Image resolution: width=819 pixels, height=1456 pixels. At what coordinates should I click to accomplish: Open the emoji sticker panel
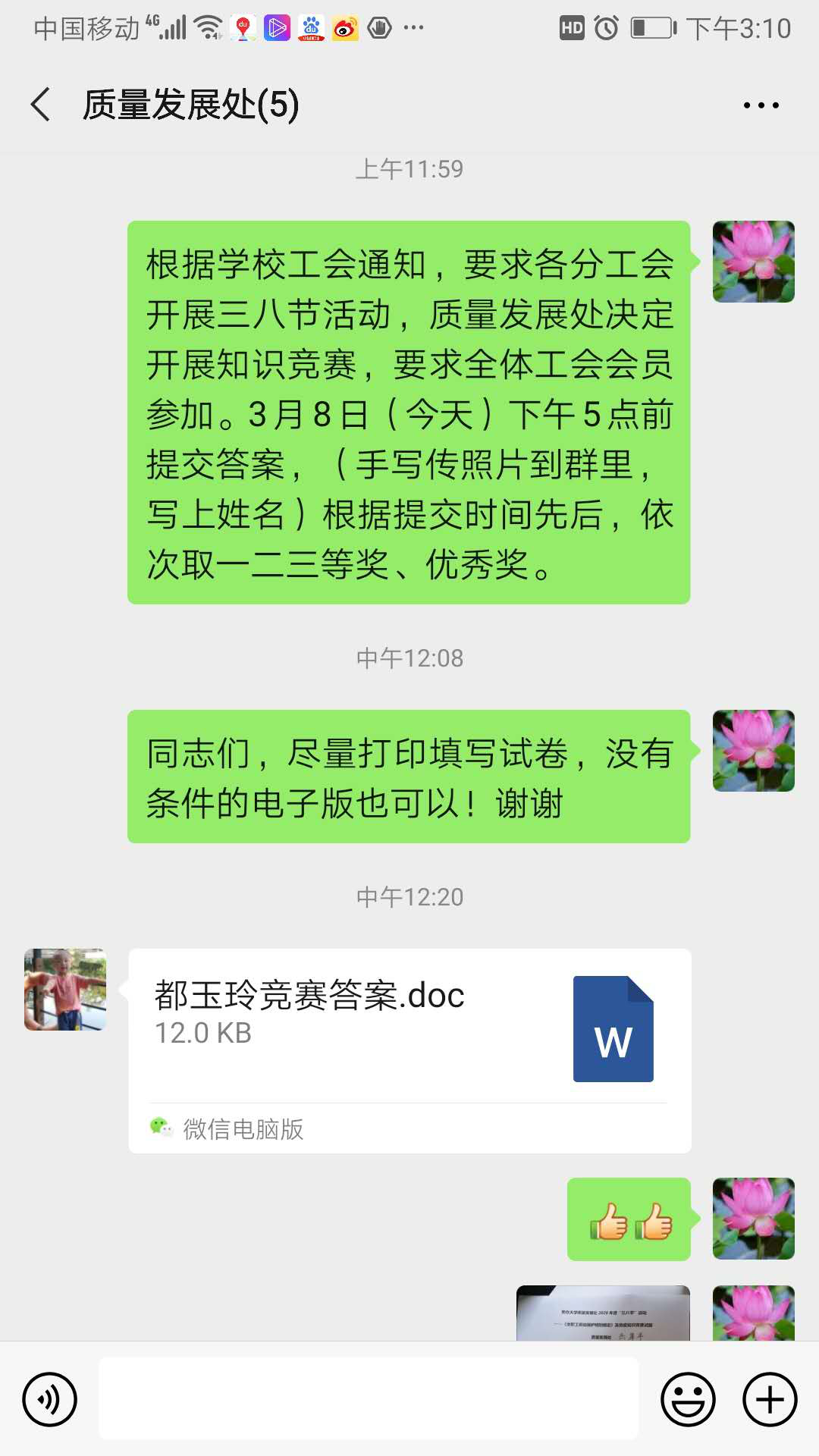(688, 1399)
